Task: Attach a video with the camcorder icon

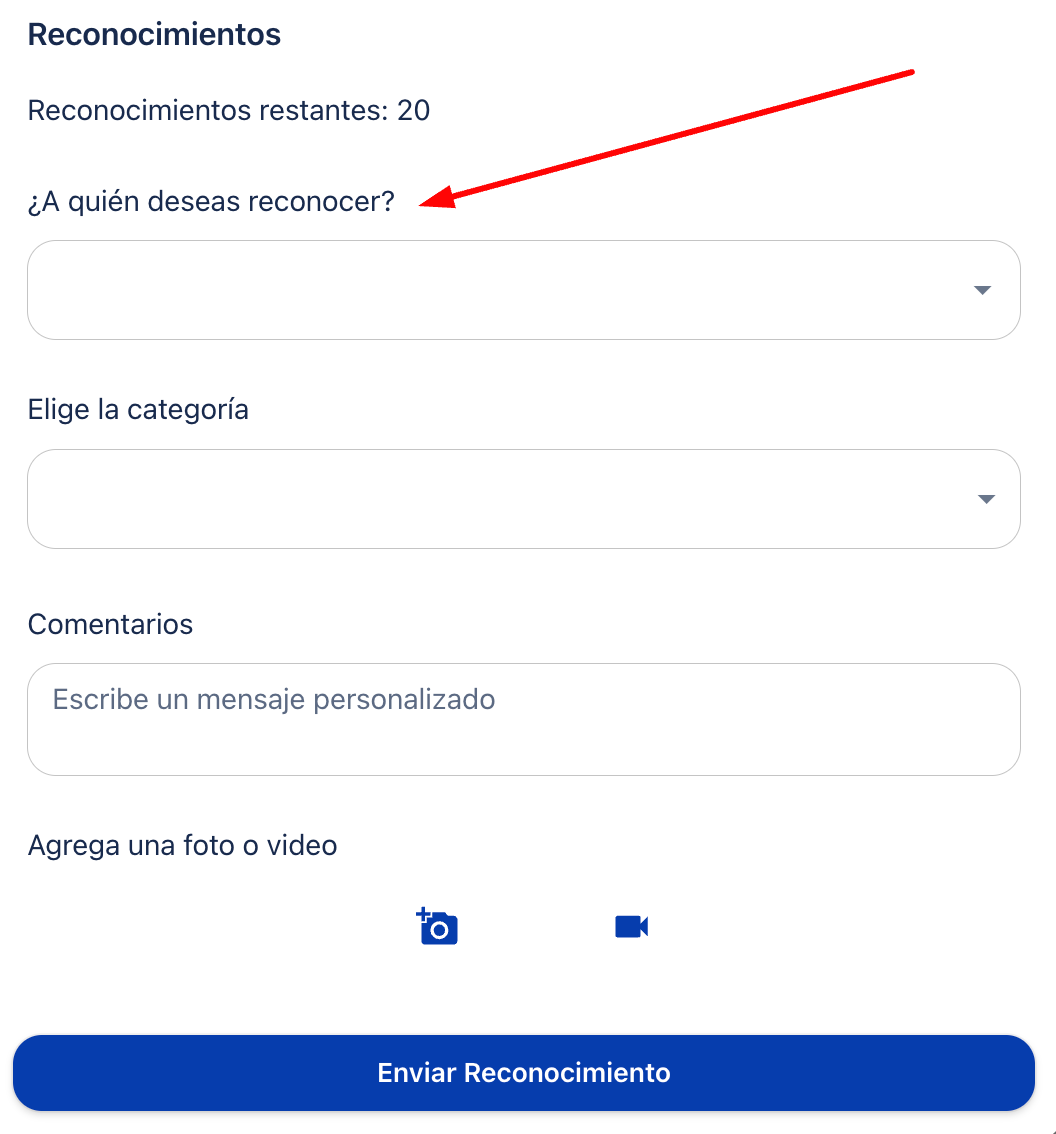Action: tap(631, 927)
